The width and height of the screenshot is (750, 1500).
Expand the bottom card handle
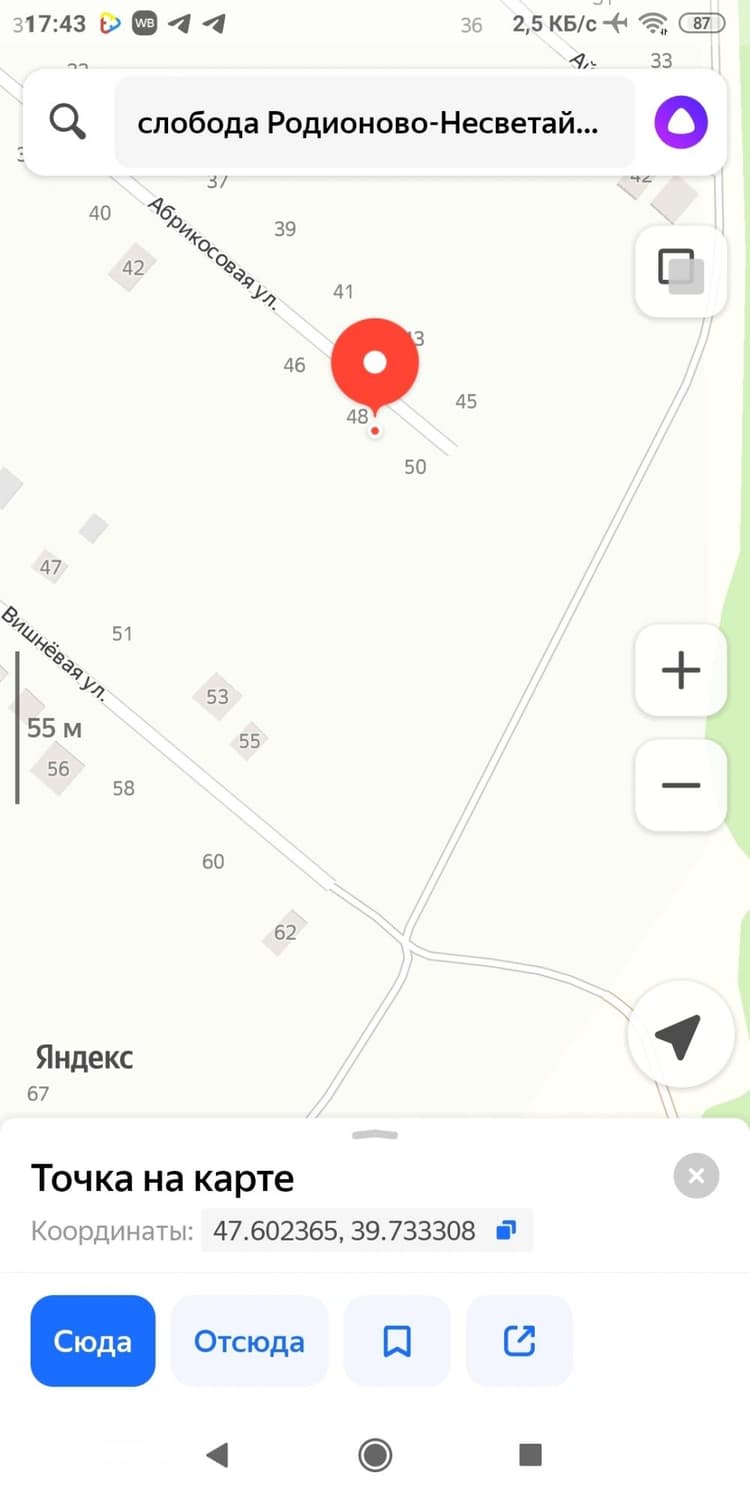tap(375, 1135)
